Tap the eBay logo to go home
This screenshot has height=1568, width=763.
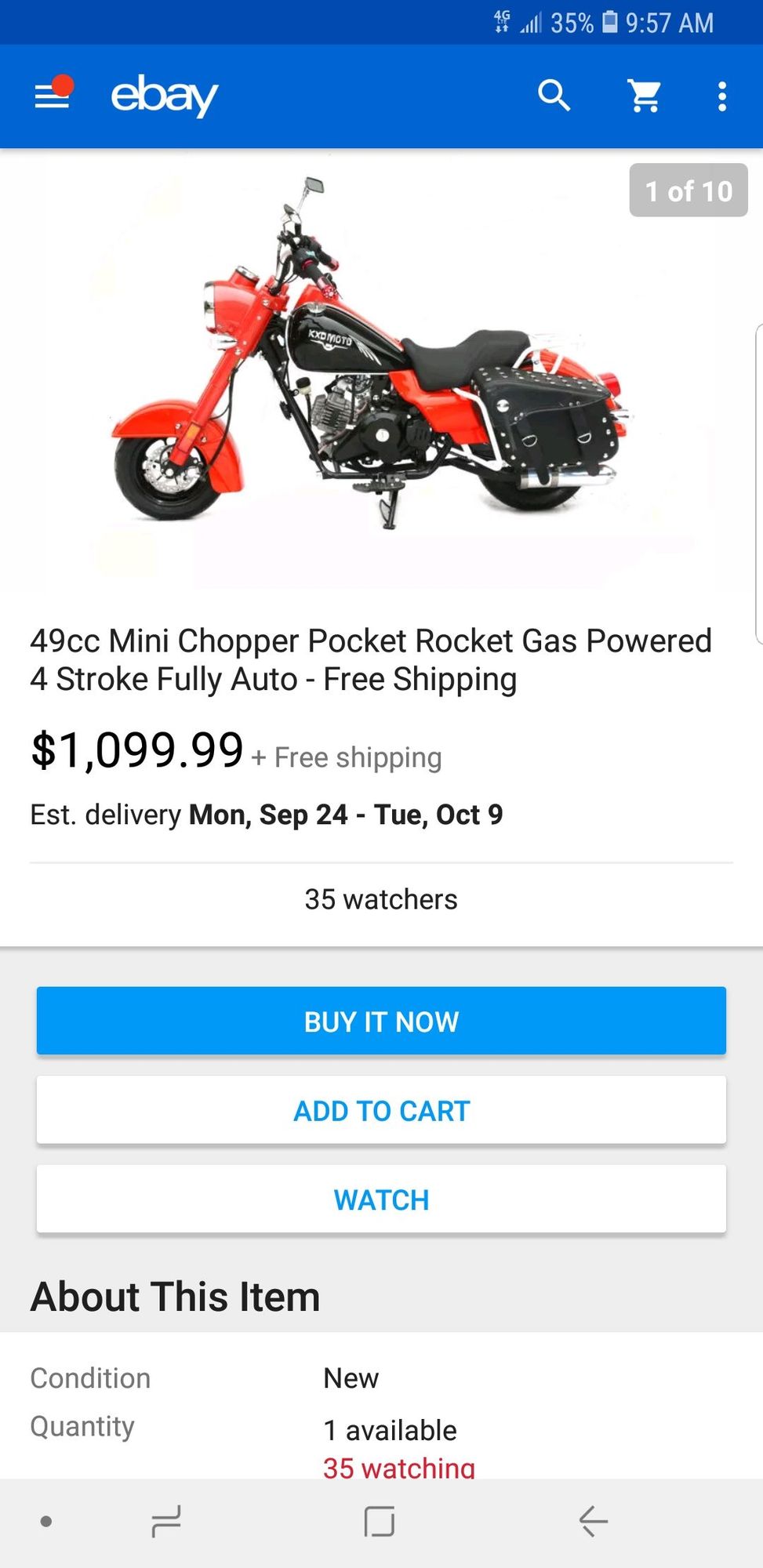(164, 96)
